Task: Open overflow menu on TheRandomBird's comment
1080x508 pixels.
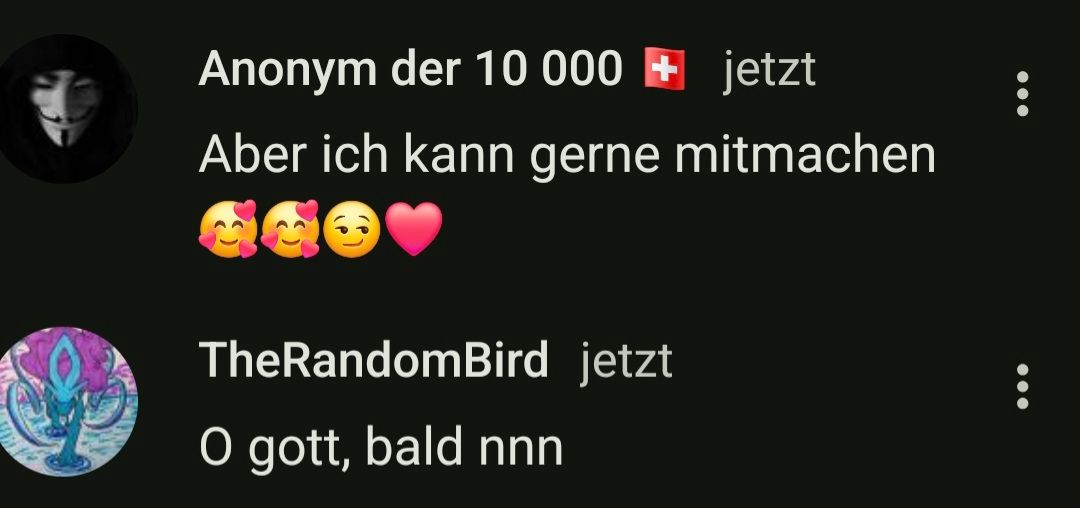Action: (x=1021, y=386)
